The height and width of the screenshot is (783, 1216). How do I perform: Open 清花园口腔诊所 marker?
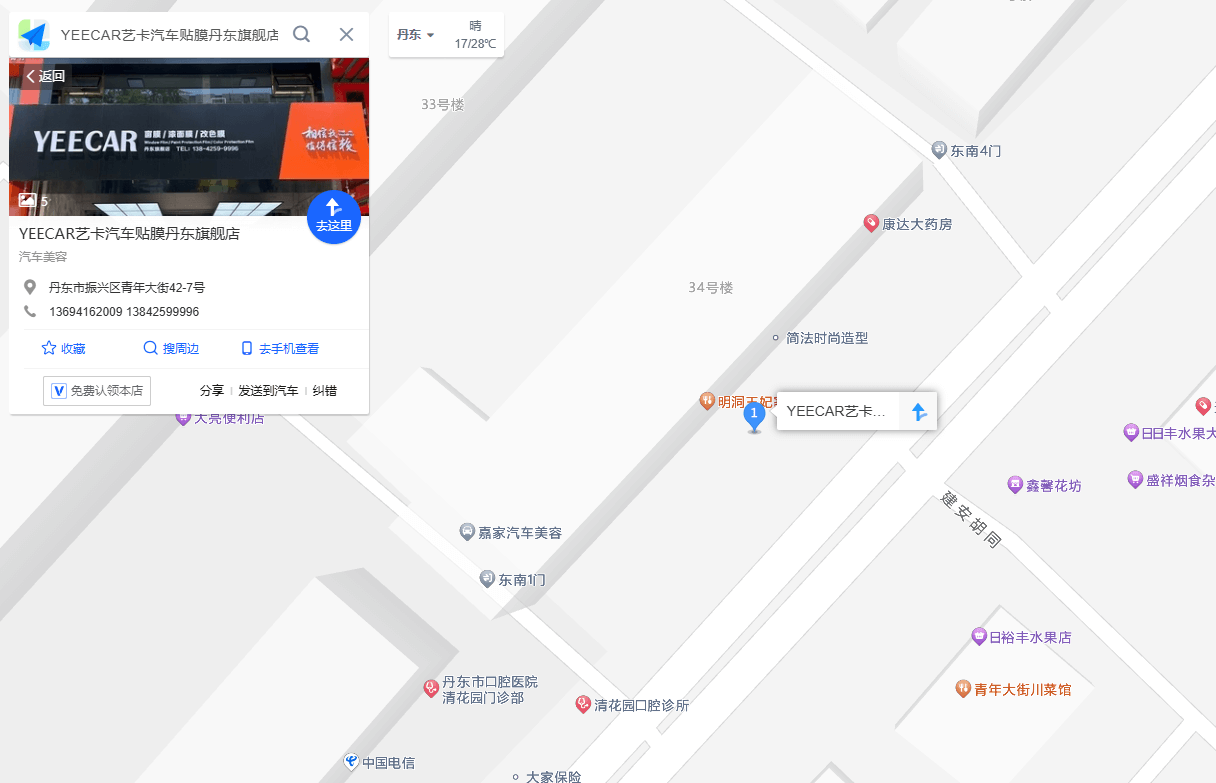pos(583,704)
